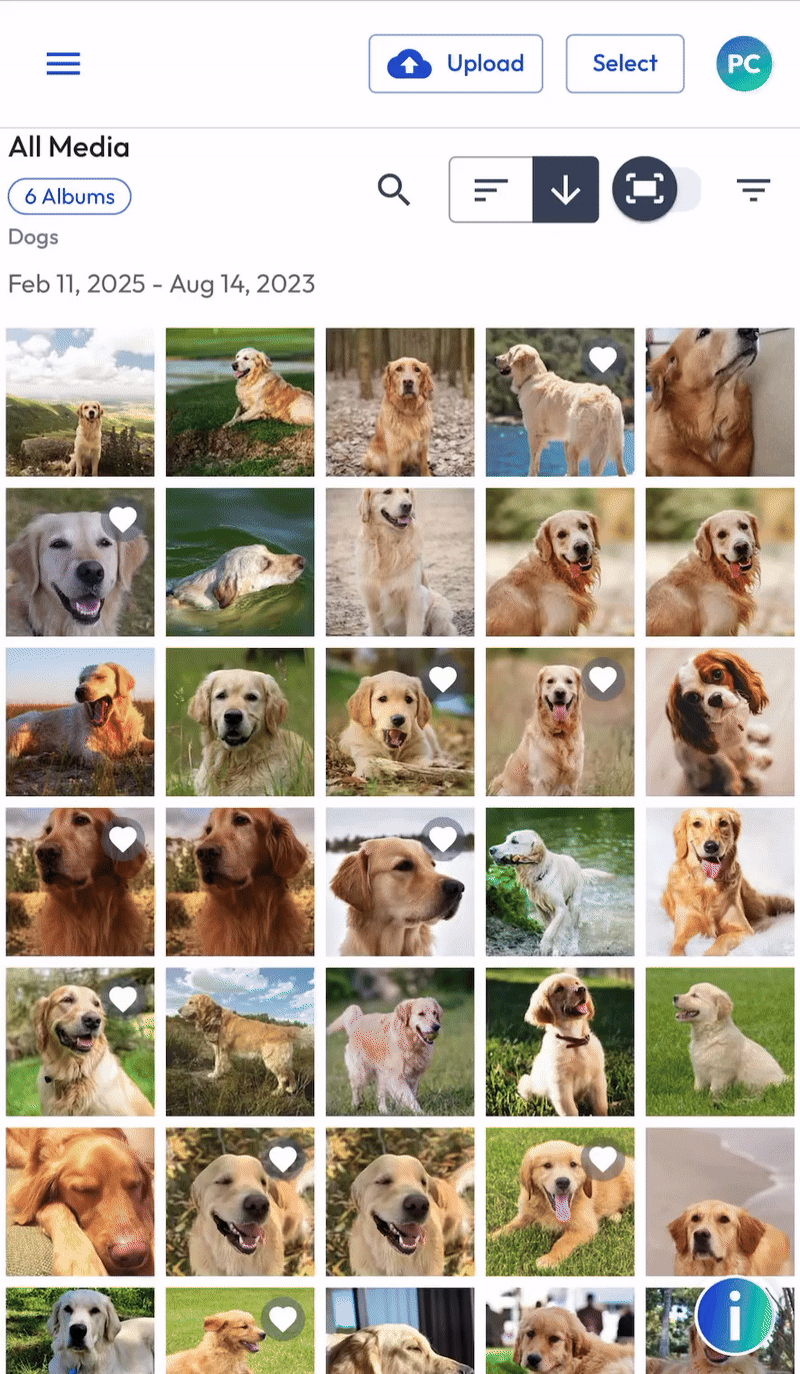Toggle descending sort arrow

[566, 190]
